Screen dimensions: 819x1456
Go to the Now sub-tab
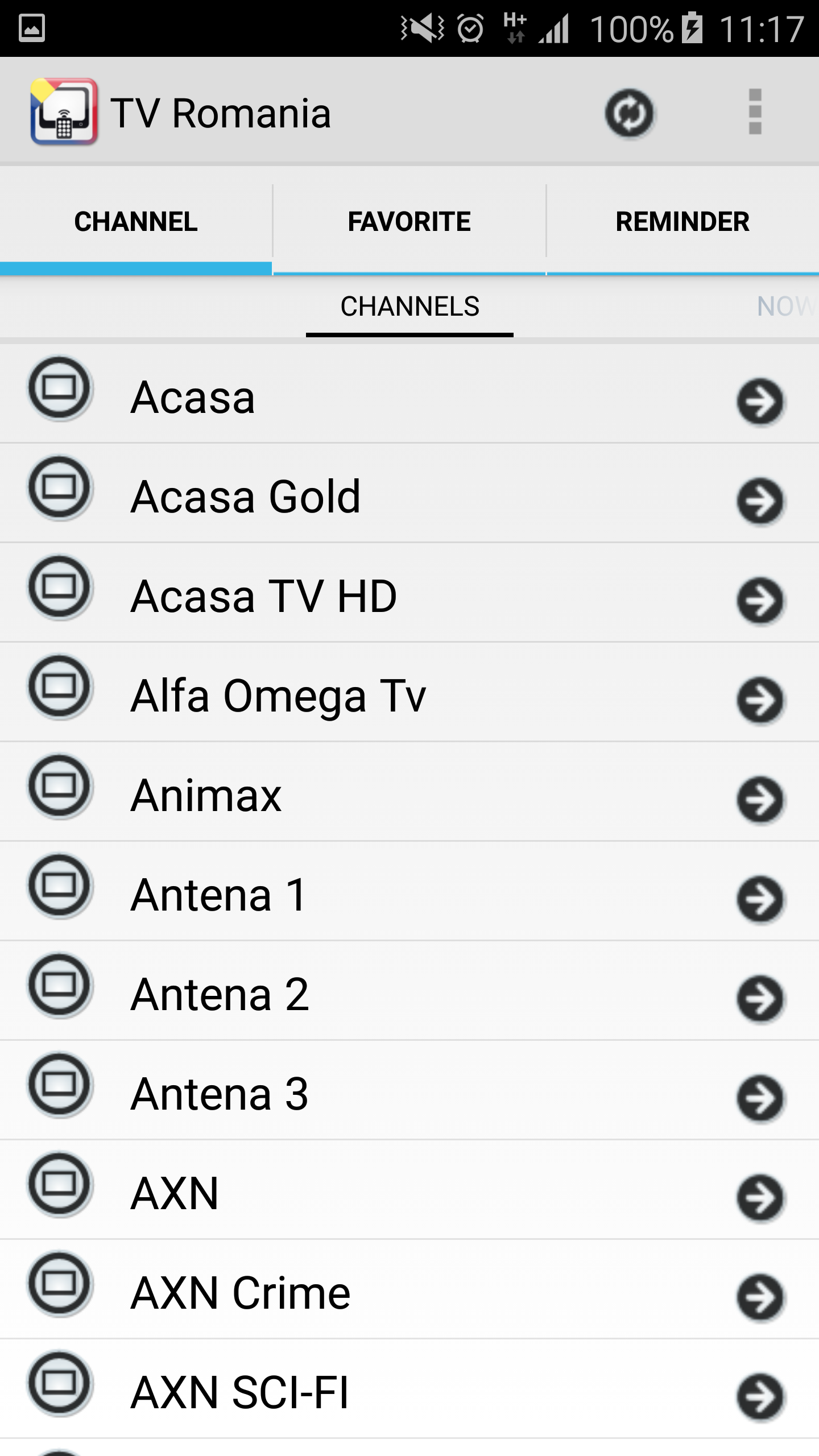point(786,307)
